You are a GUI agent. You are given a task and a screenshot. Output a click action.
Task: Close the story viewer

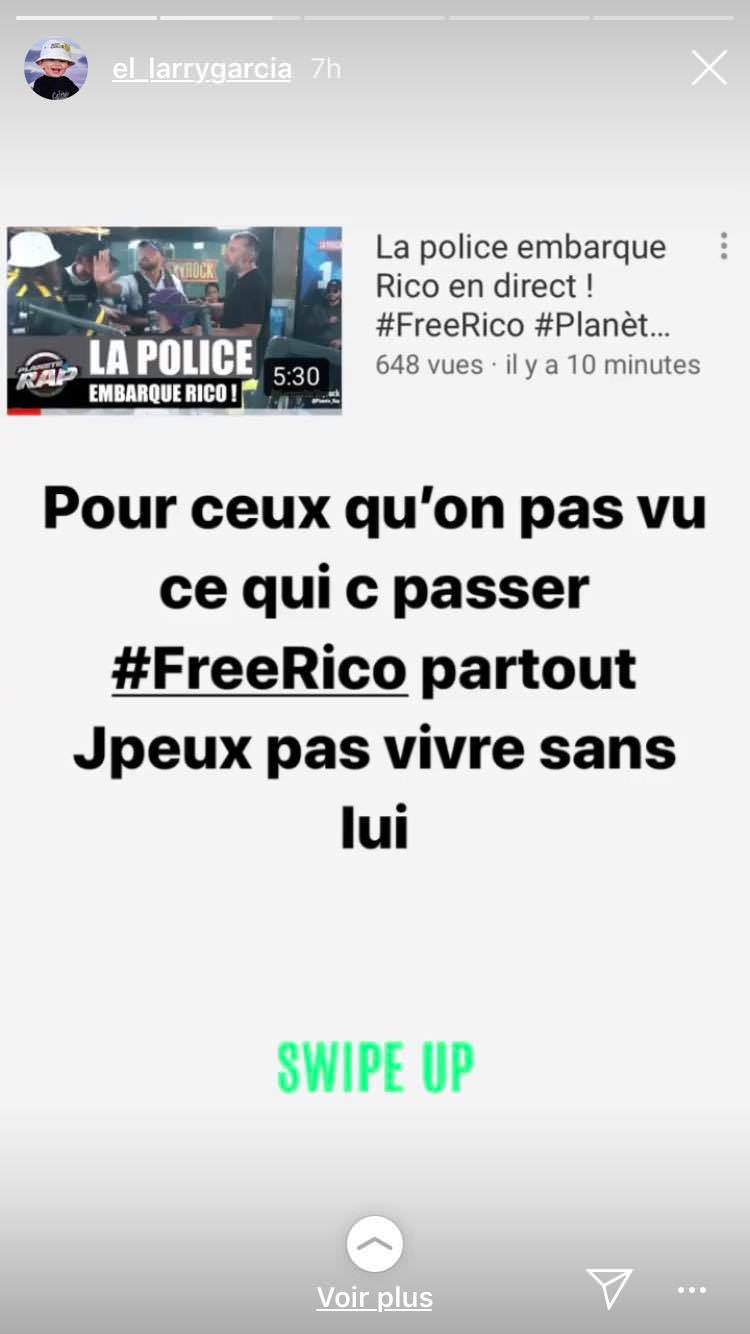pos(709,68)
